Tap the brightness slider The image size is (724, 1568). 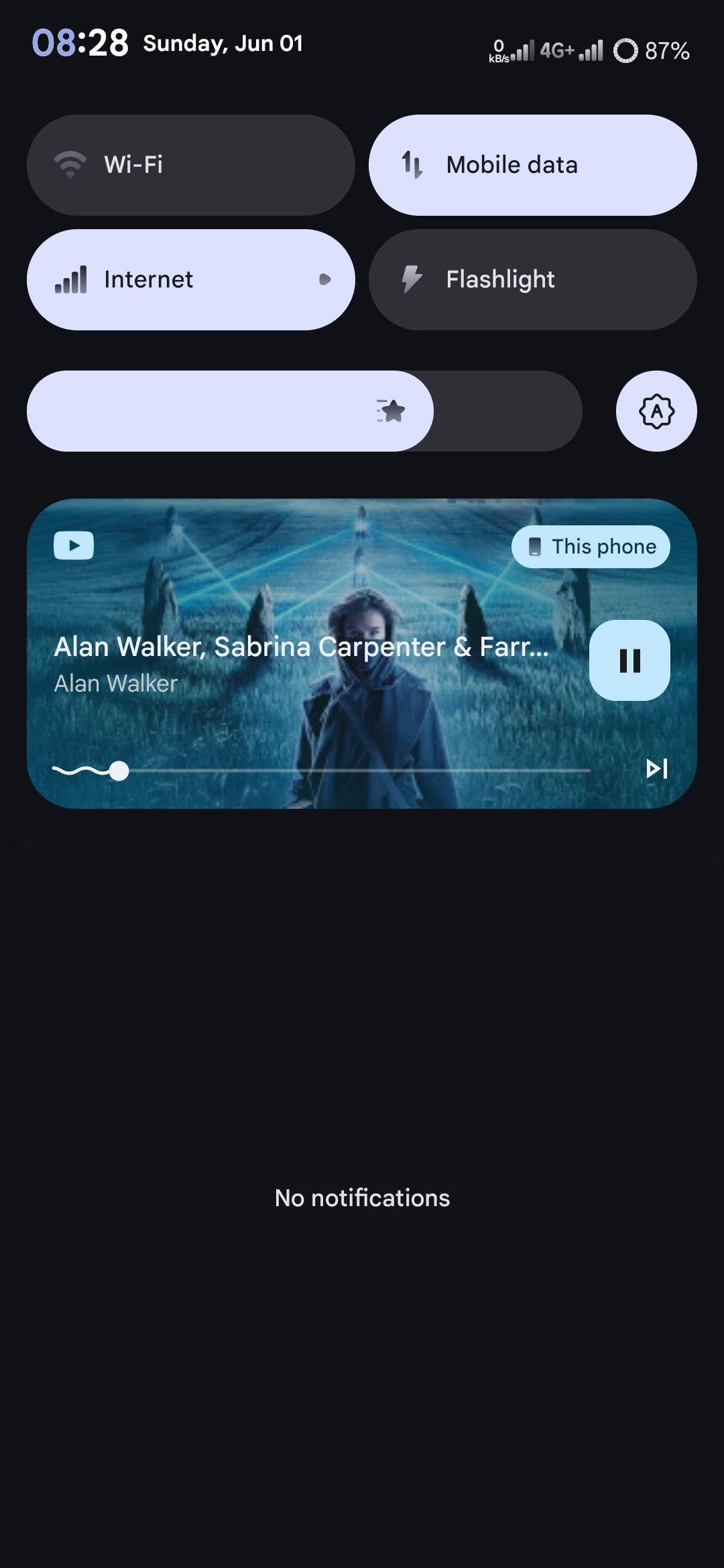point(304,411)
